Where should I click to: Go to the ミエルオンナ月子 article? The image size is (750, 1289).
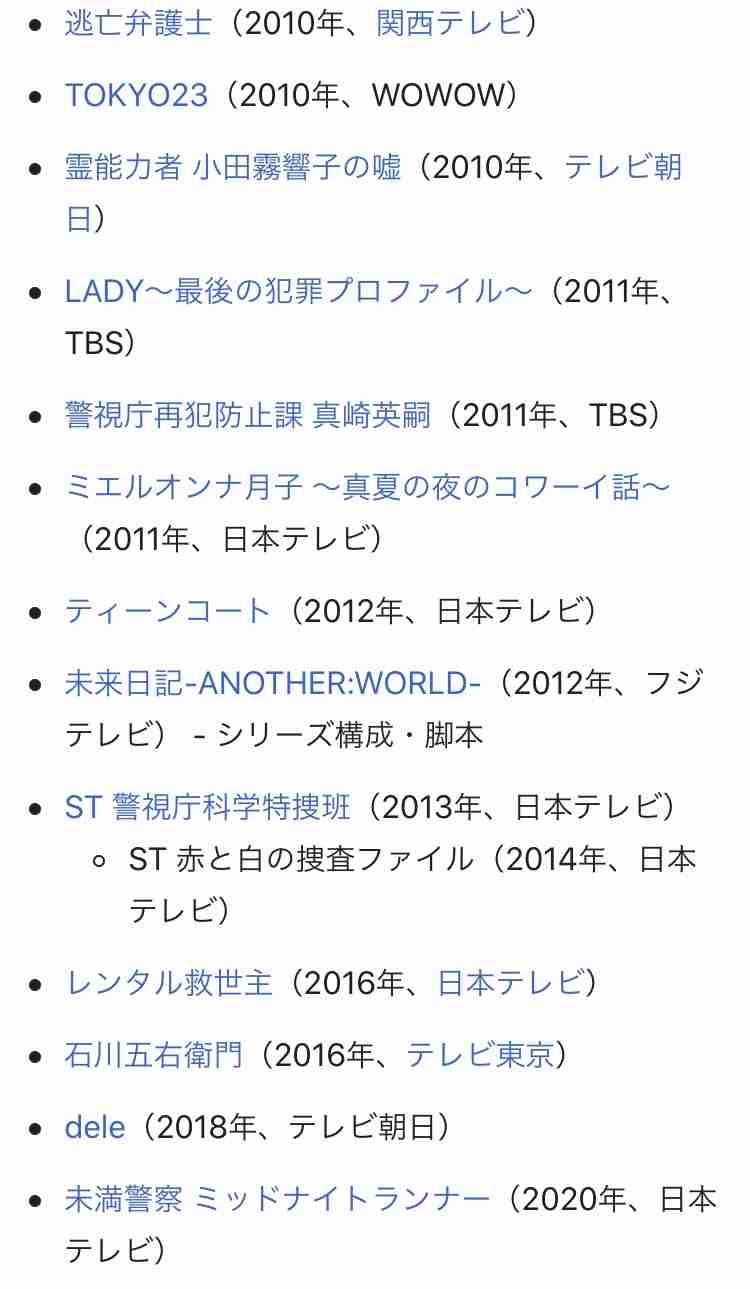pyautogui.click(x=366, y=487)
